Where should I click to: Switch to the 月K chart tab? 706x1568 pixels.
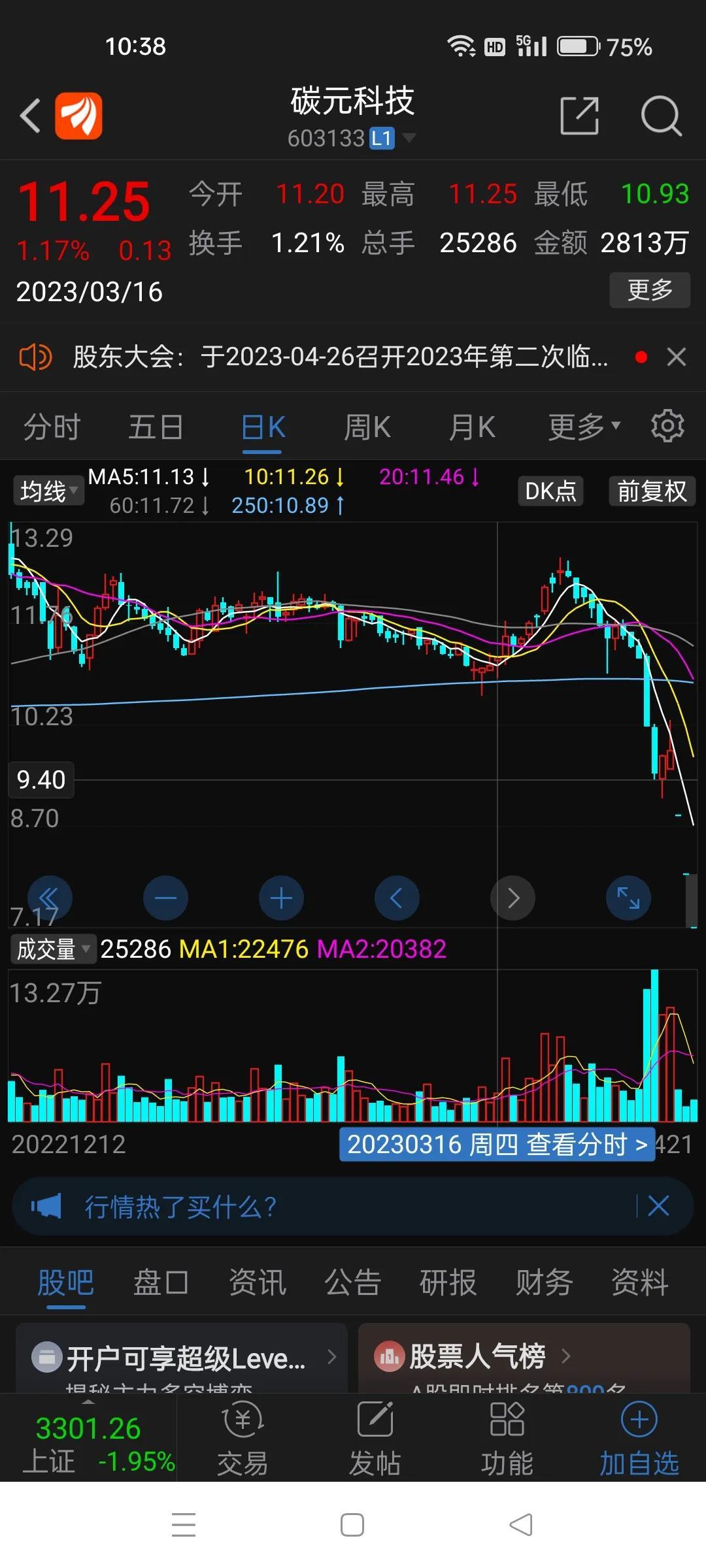pos(471,427)
